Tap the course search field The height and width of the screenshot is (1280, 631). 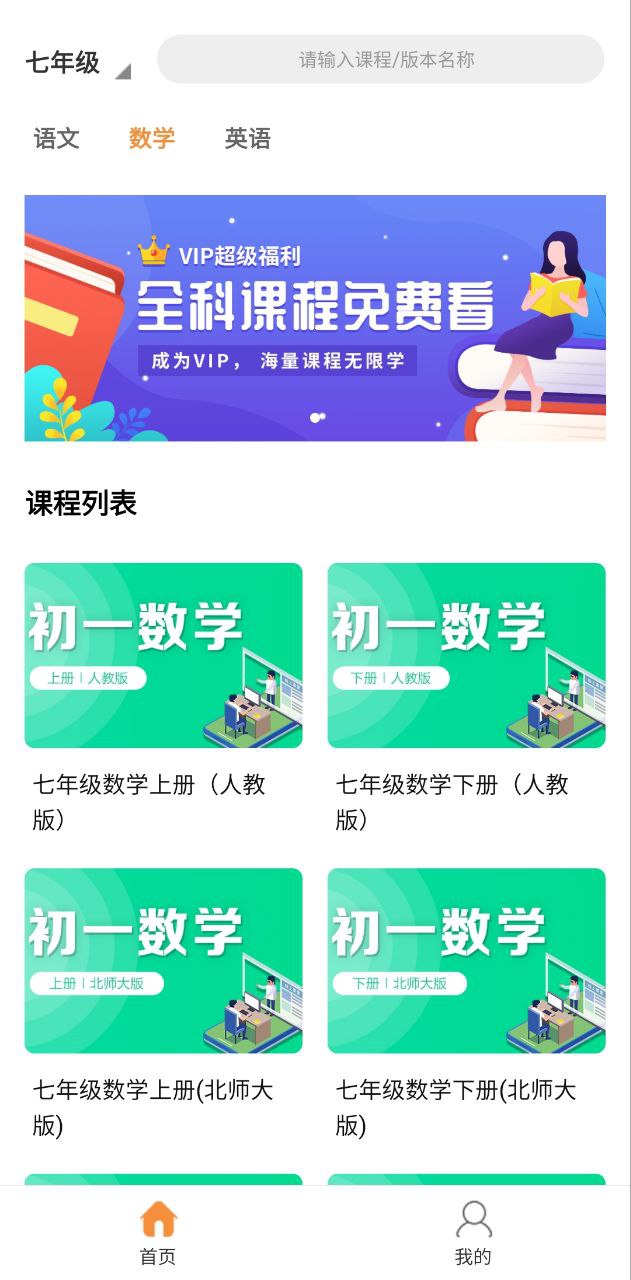(380, 60)
